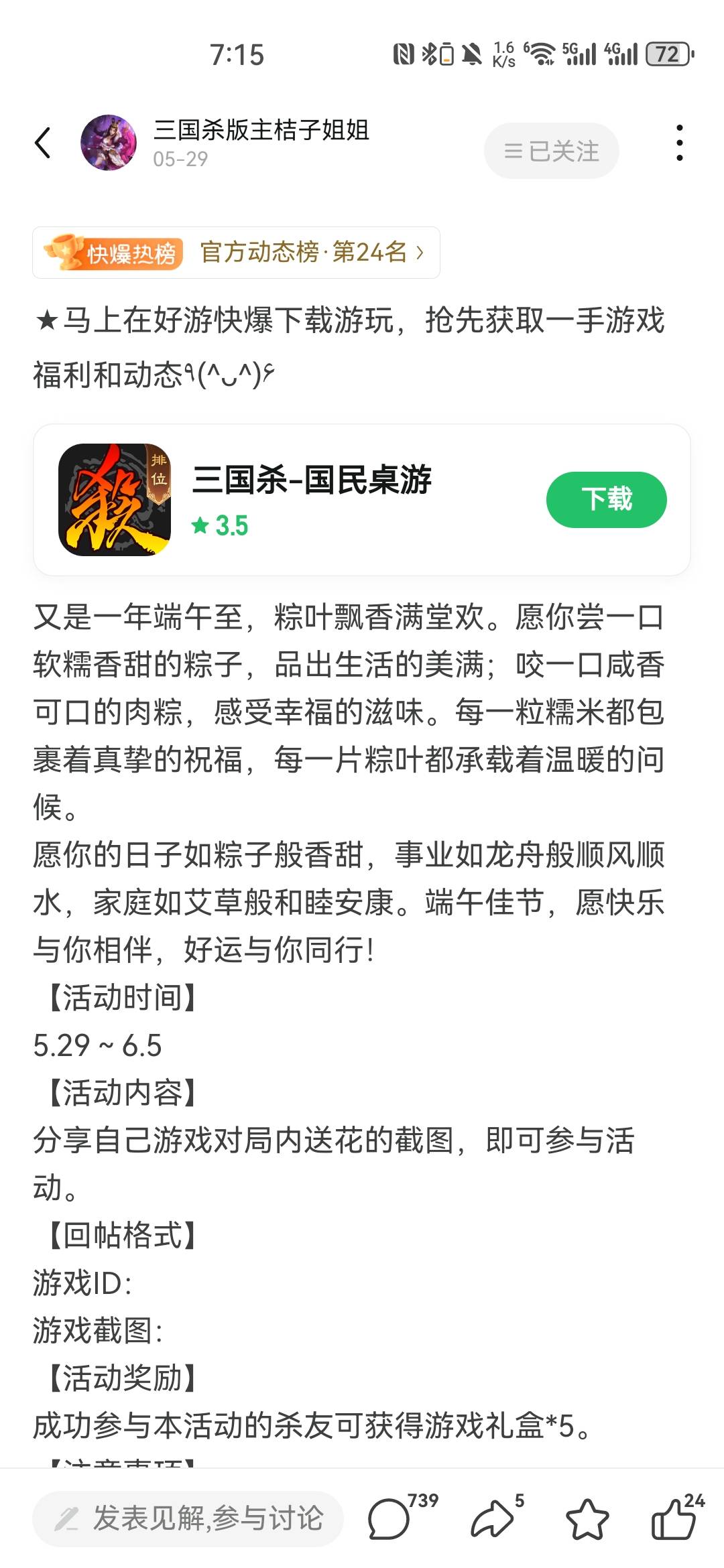Like this post with thumbs up
The height and width of the screenshot is (1568, 724).
(672, 1518)
